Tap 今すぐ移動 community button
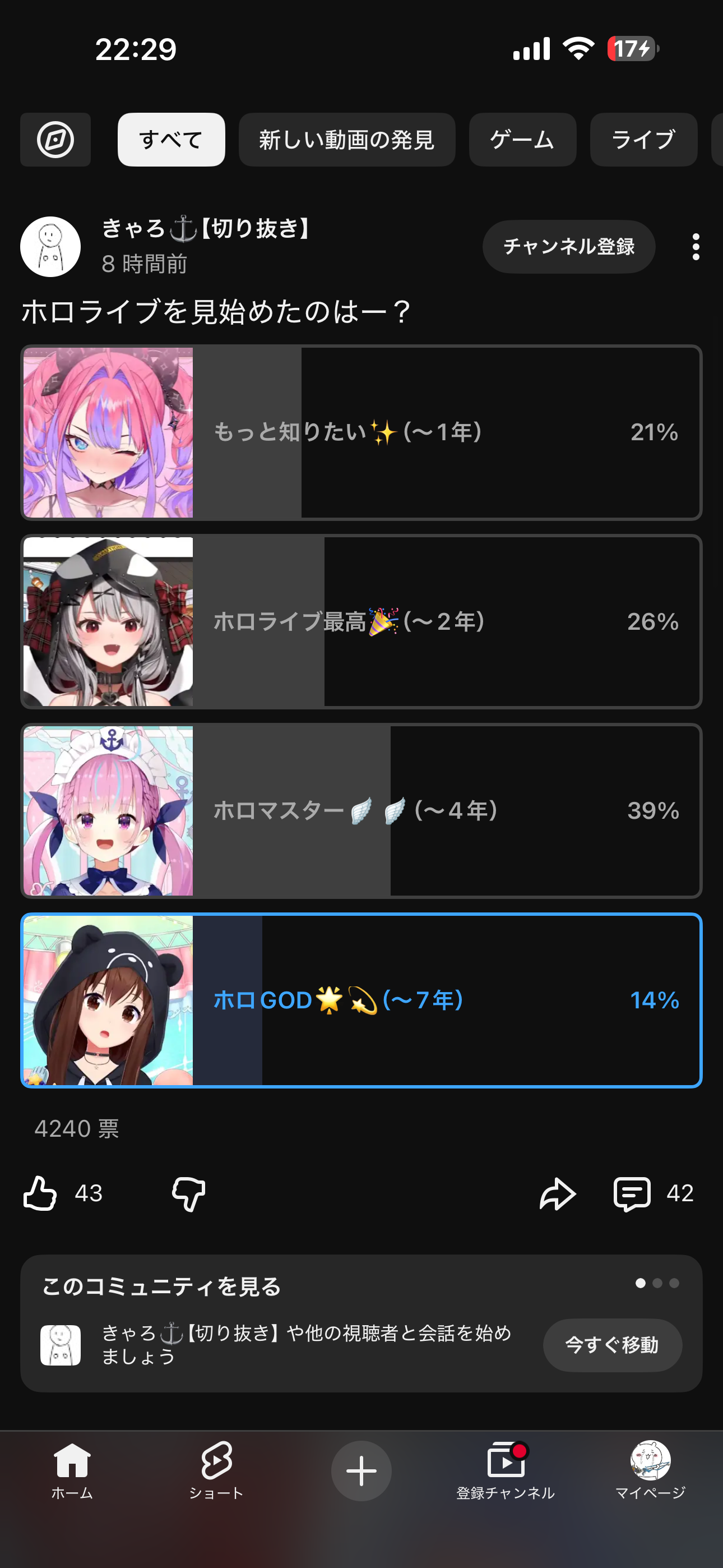The width and height of the screenshot is (723, 1568). [x=611, y=1345]
